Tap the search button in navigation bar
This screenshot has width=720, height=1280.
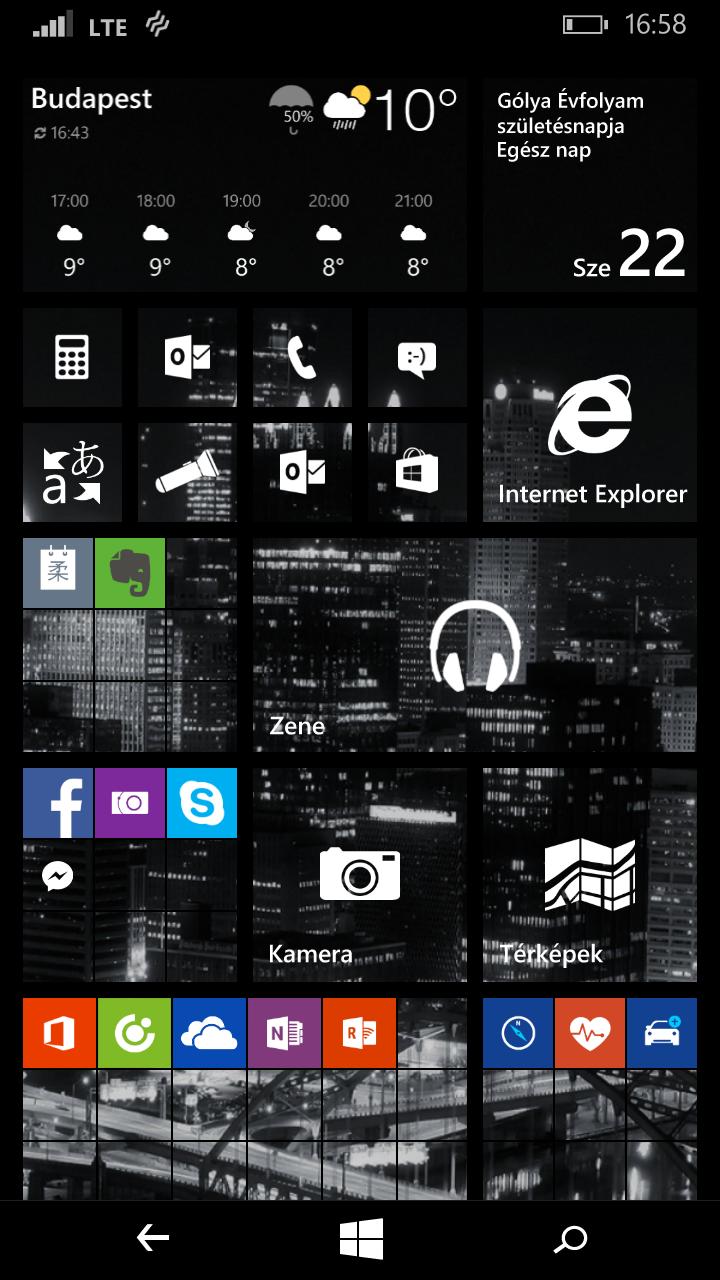(570, 1240)
